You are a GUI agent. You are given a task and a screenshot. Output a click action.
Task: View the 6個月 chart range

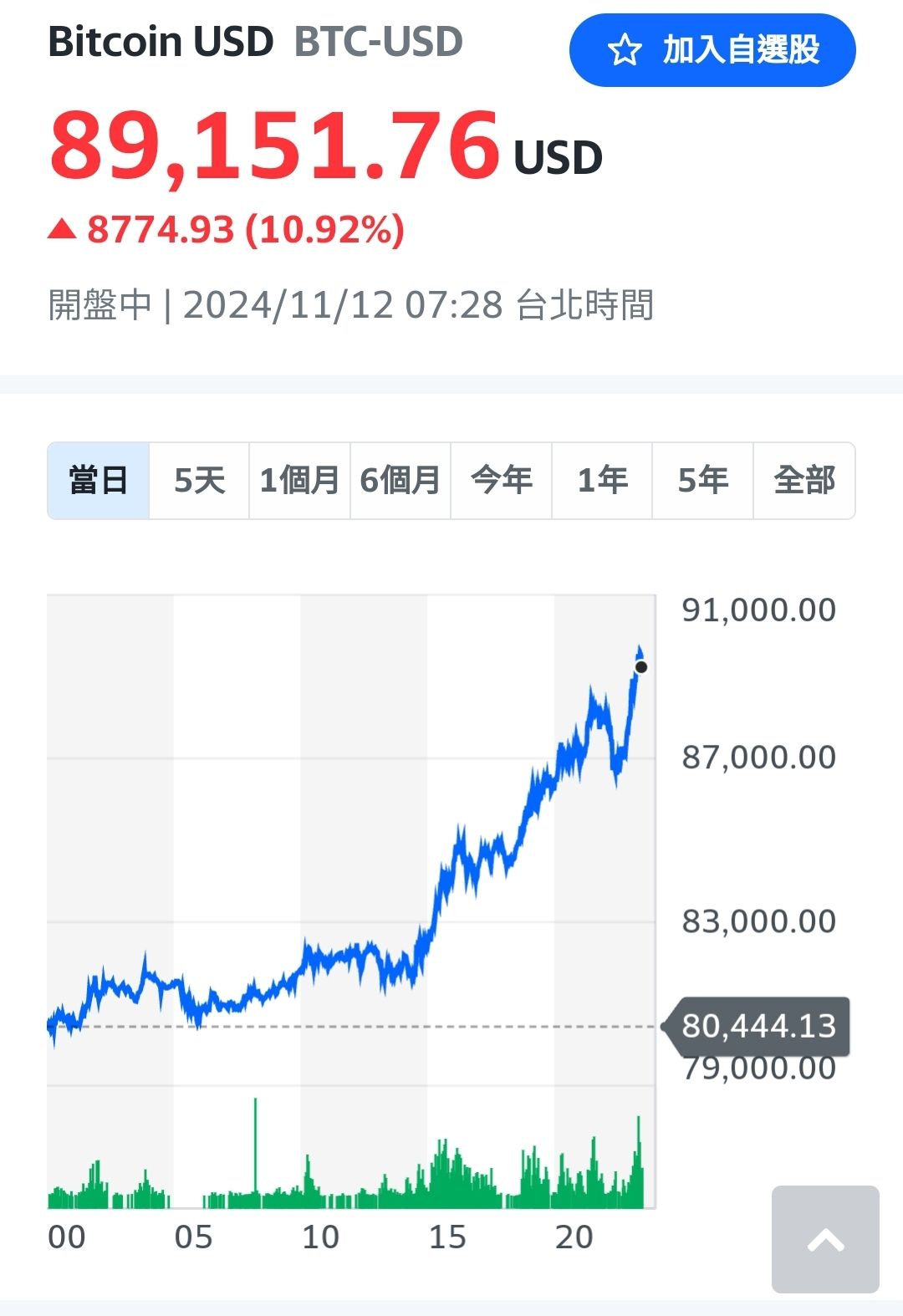pos(400,481)
